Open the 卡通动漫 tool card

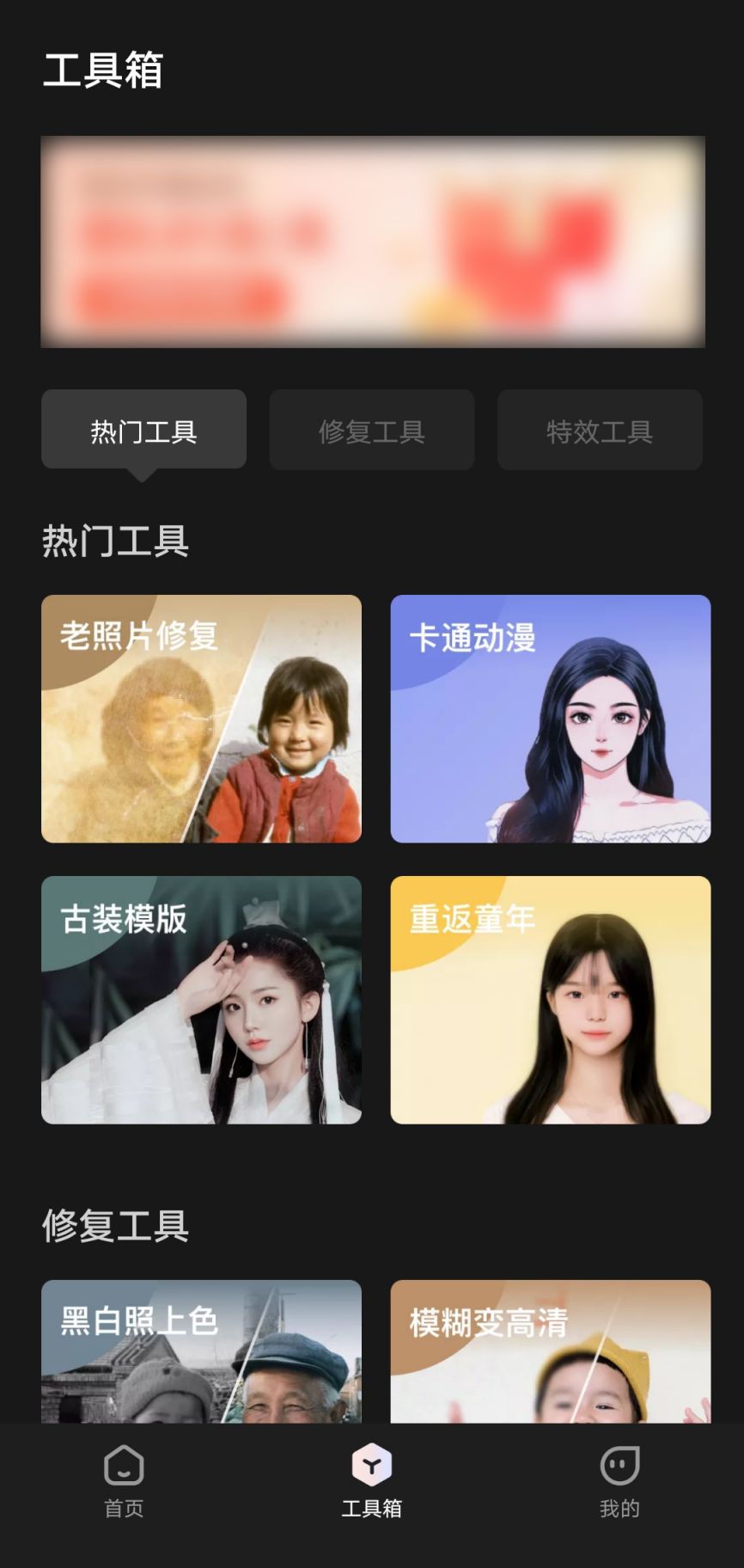[x=551, y=719]
